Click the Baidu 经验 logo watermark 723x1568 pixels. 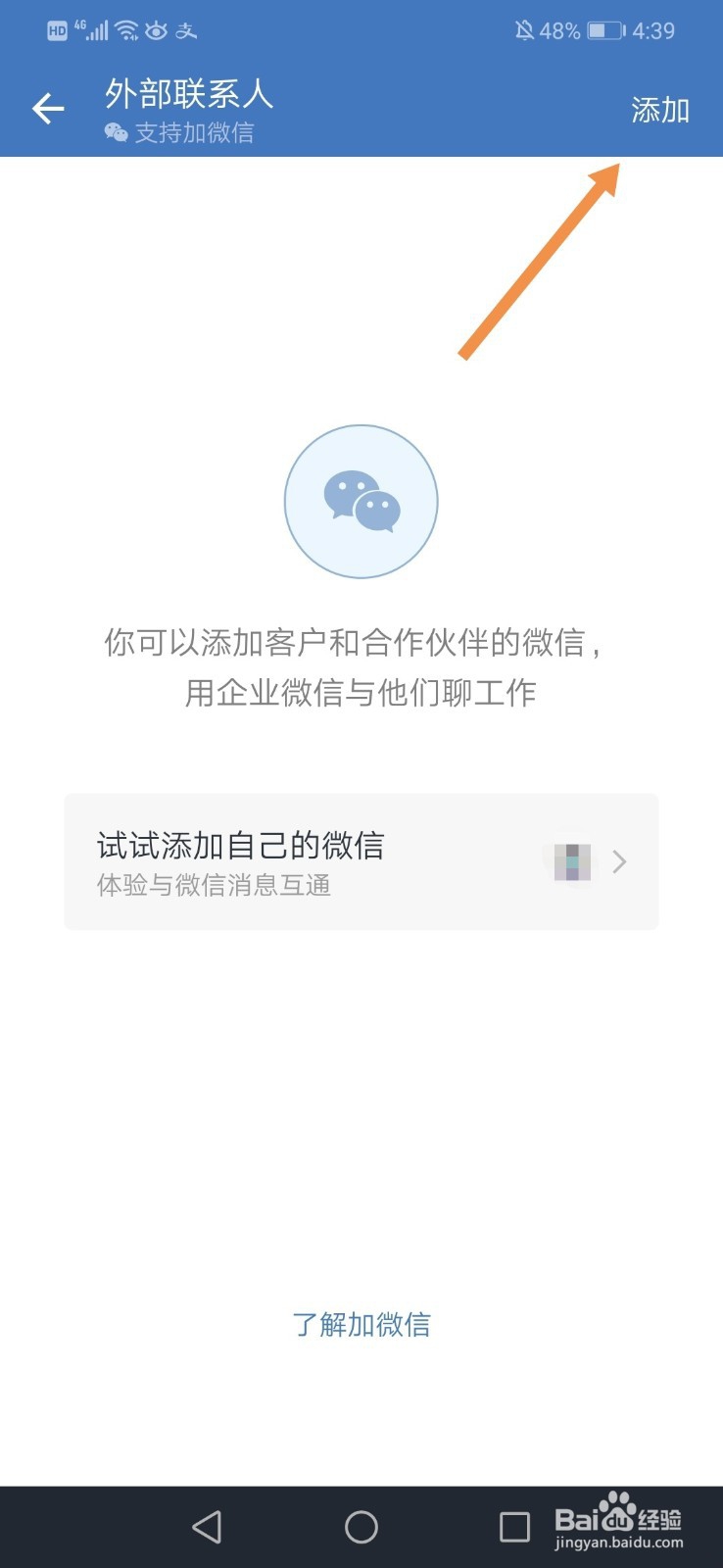tap(617, 1519)
